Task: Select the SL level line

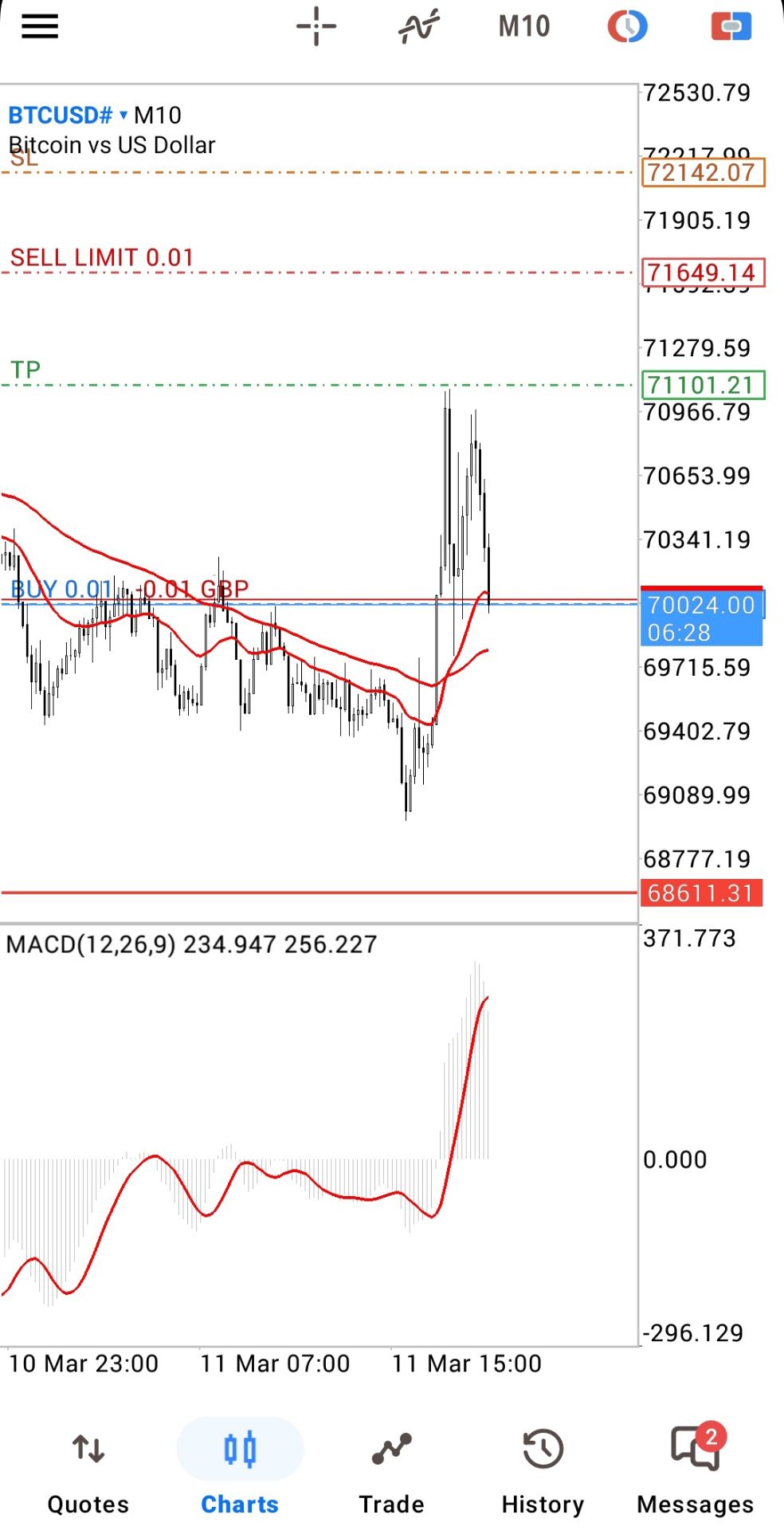Action: [x=319, y=172]
